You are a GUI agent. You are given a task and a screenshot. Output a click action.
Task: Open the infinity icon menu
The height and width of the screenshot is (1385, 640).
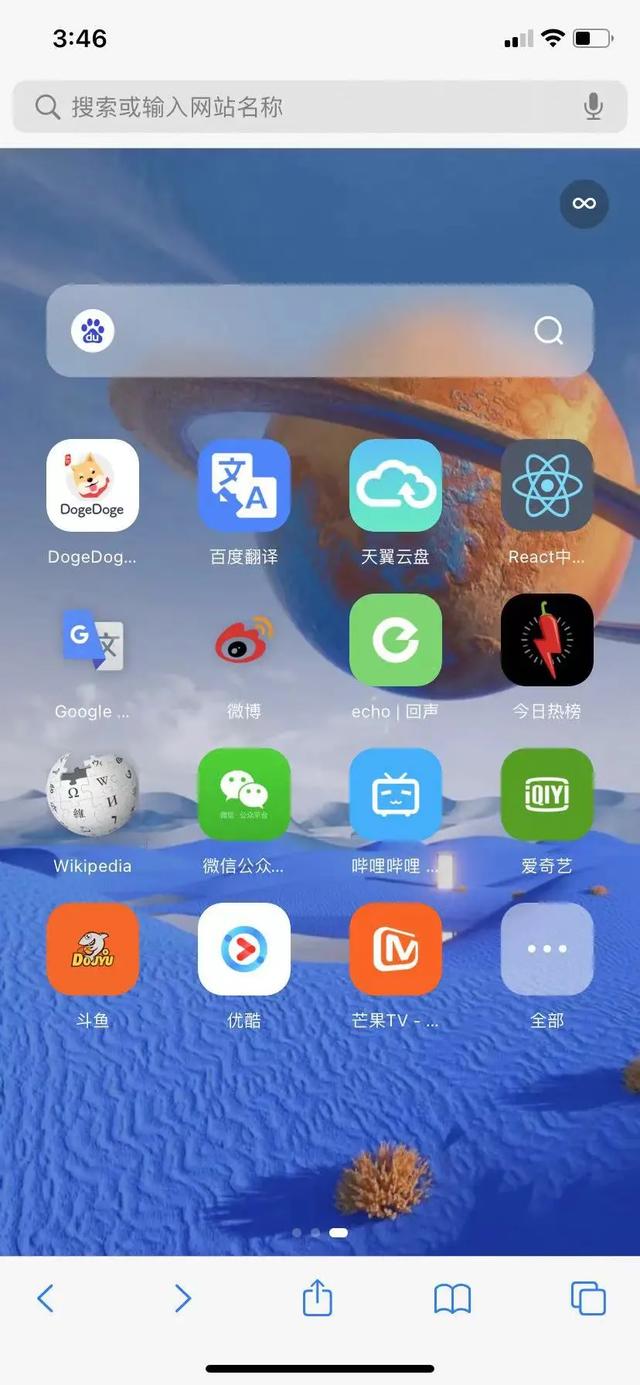point(584,204)
